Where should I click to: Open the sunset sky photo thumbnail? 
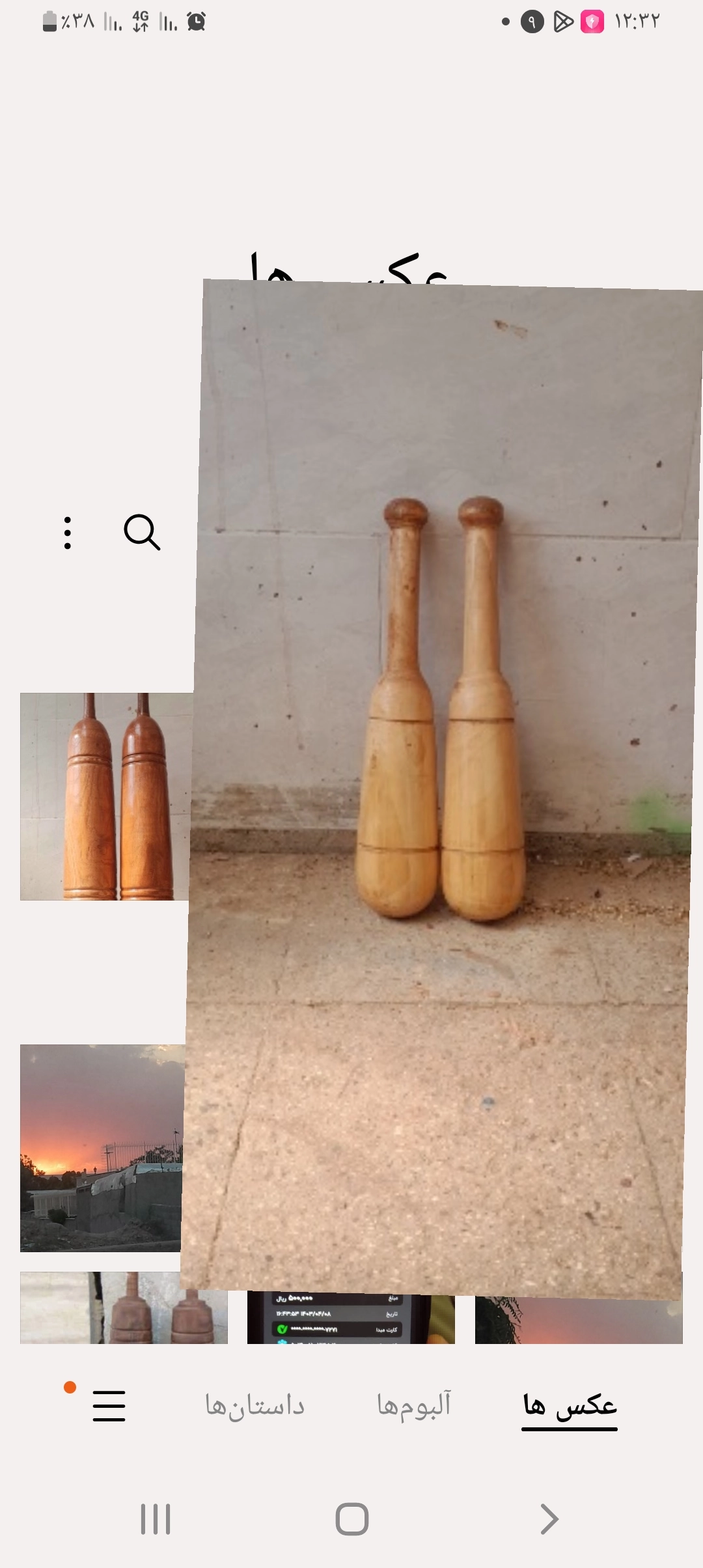[101, 1147]
